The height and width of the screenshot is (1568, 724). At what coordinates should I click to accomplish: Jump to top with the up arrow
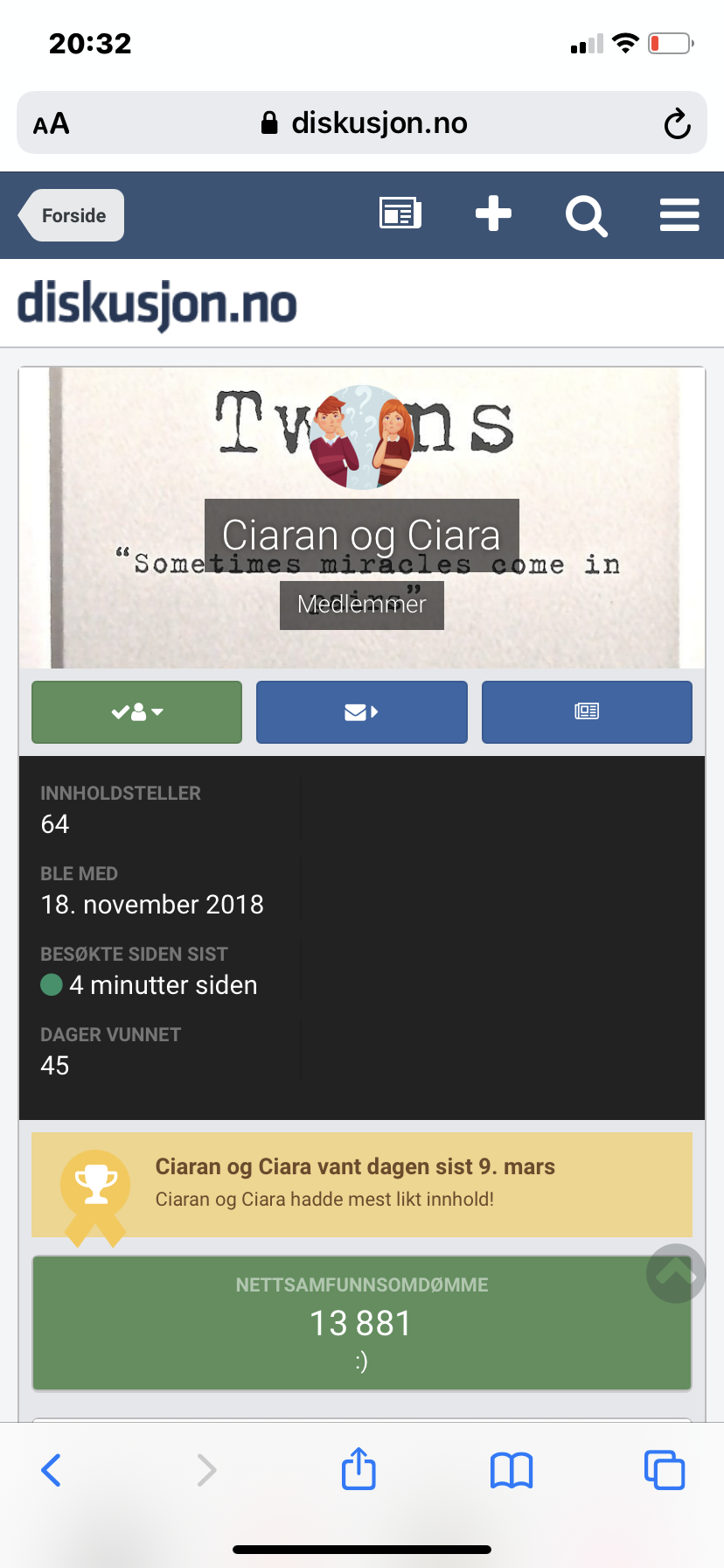click(x=676, y=1273)
